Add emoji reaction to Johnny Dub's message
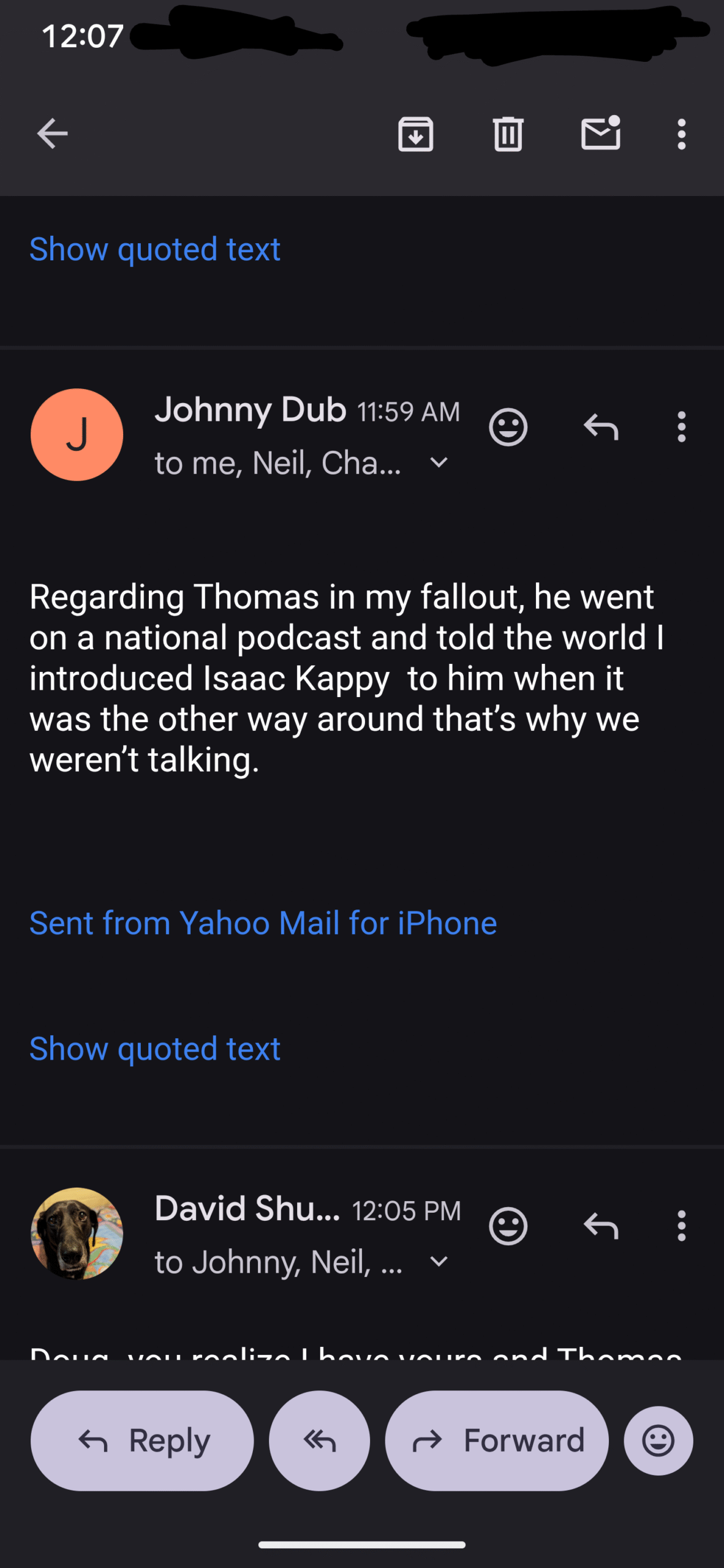The height and width of the screenshot is (1568, 724). (x=508, y=427)
